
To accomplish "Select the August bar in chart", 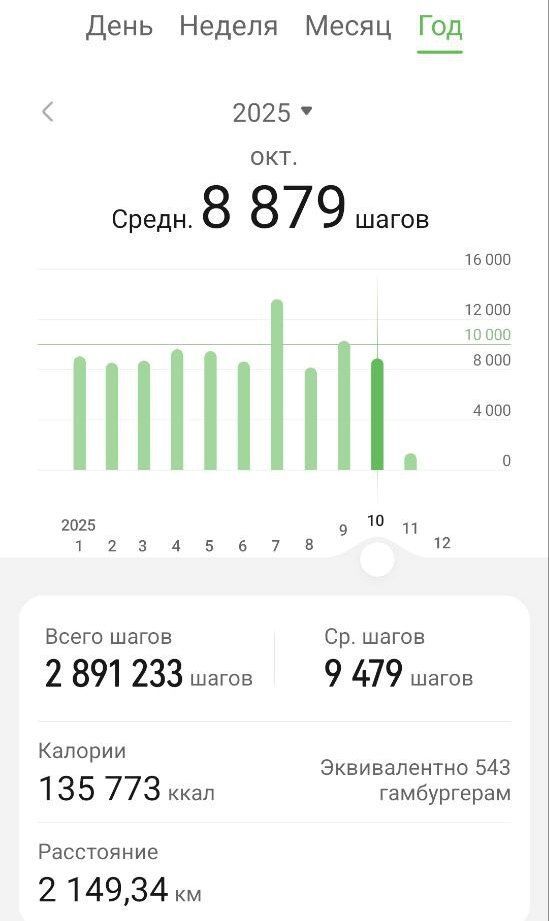I will [311, 419].
